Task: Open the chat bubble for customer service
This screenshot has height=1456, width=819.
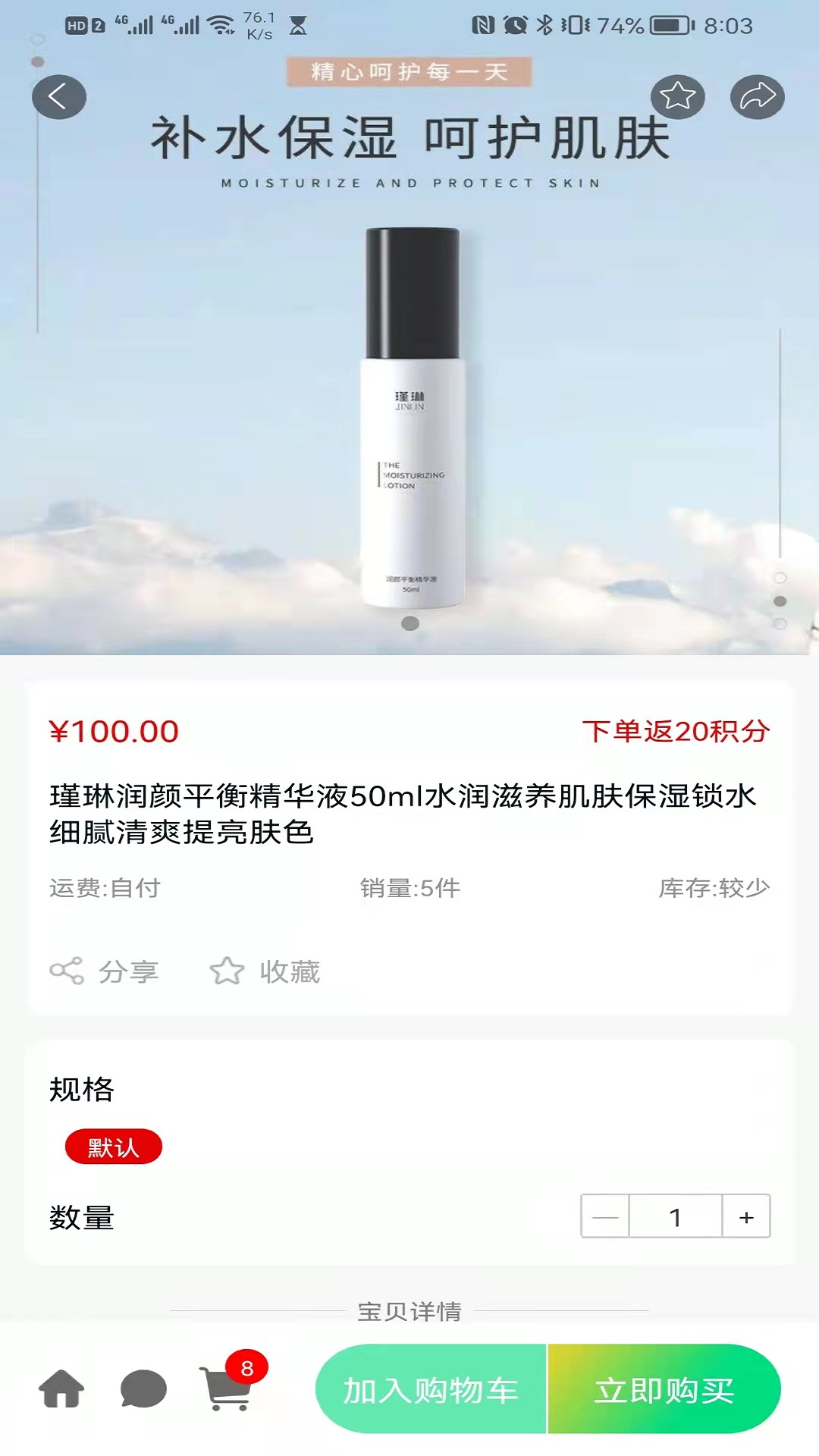Action: click(143, 1389)
